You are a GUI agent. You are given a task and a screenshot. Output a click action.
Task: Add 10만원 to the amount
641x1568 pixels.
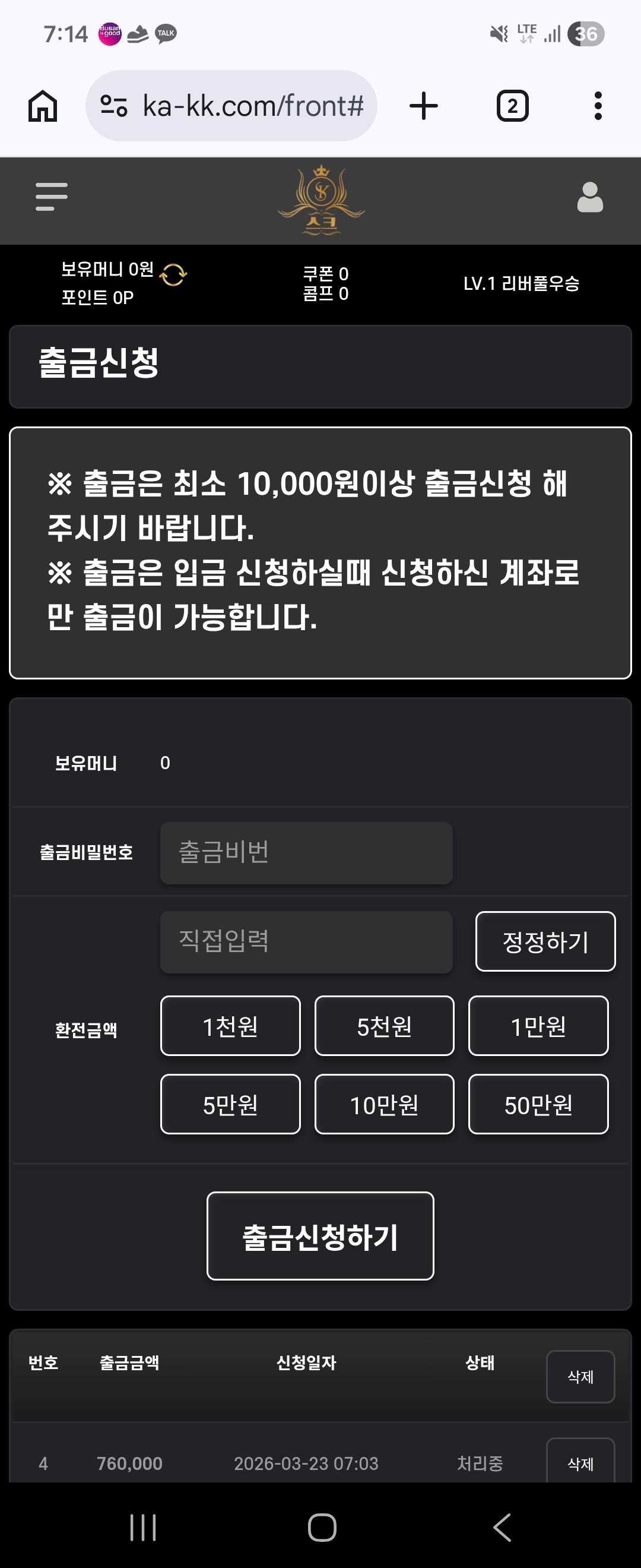384,1104
